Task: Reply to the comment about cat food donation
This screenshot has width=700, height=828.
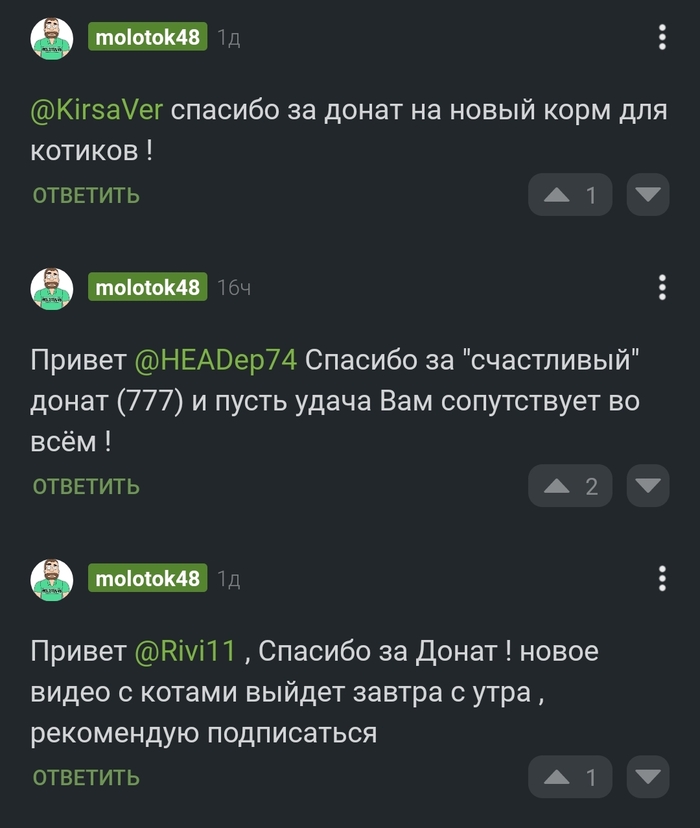Action: [86, 195]
